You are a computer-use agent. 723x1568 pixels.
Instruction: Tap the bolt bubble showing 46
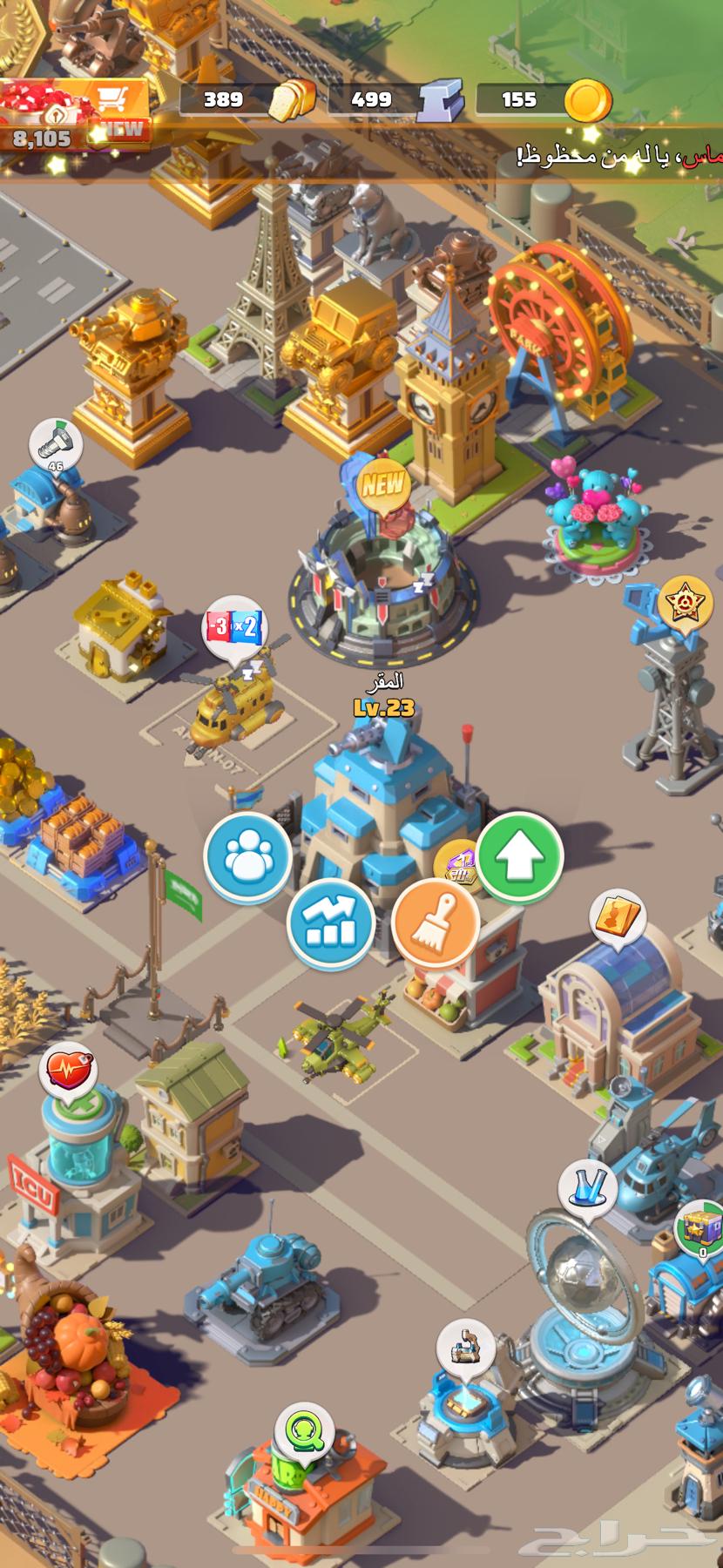pyautogui.click(x=56, y=445)
